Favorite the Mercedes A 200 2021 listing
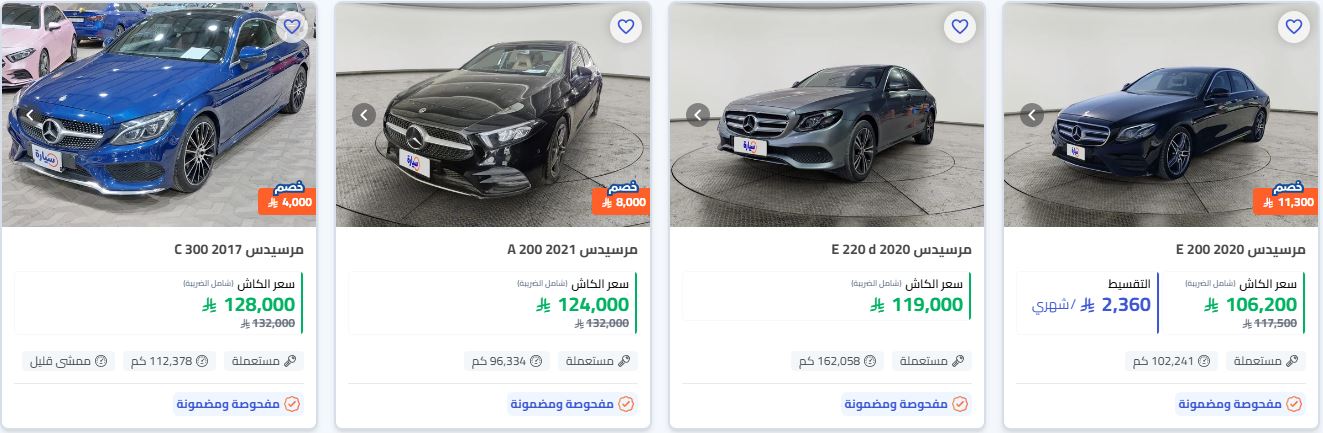 (x=625, y=26)
